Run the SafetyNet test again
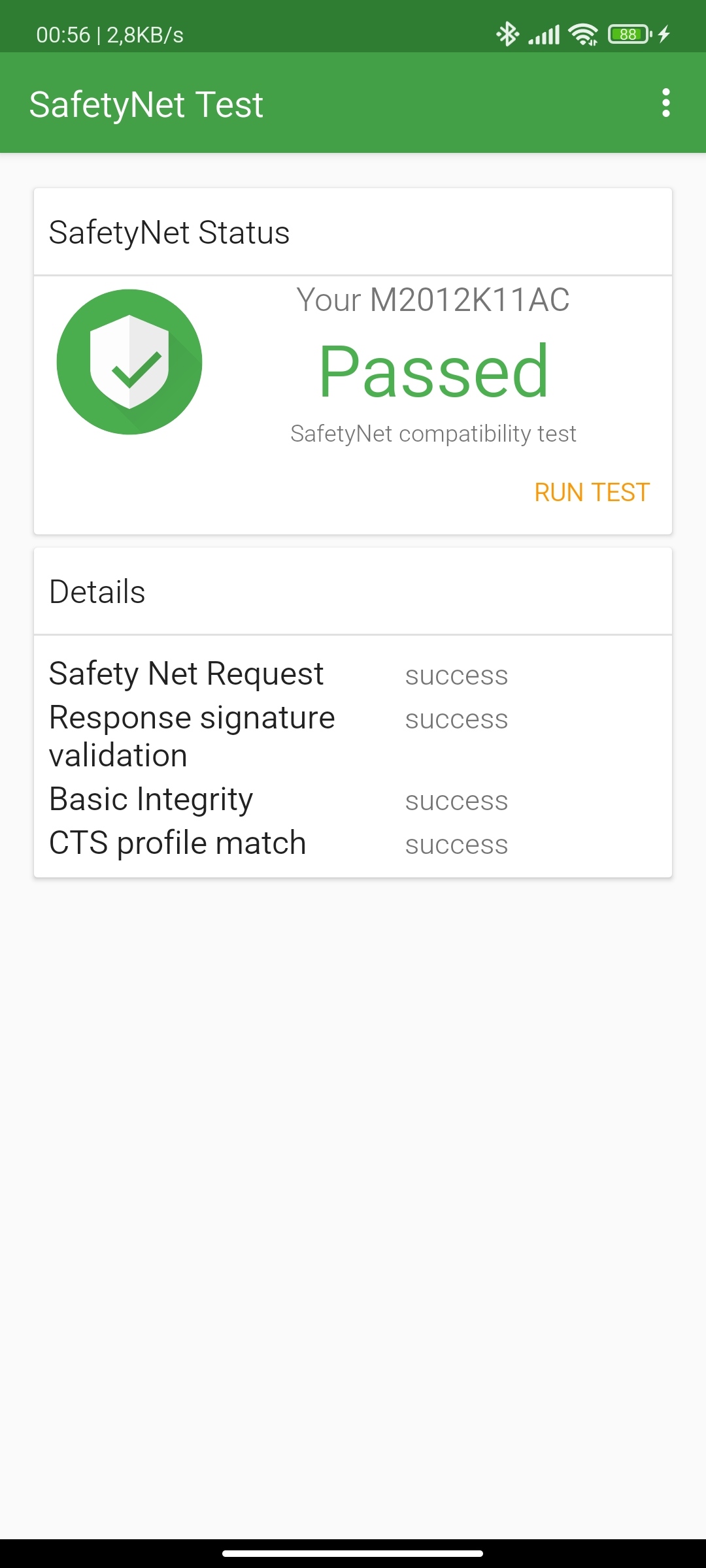 [x=592, y=492]
